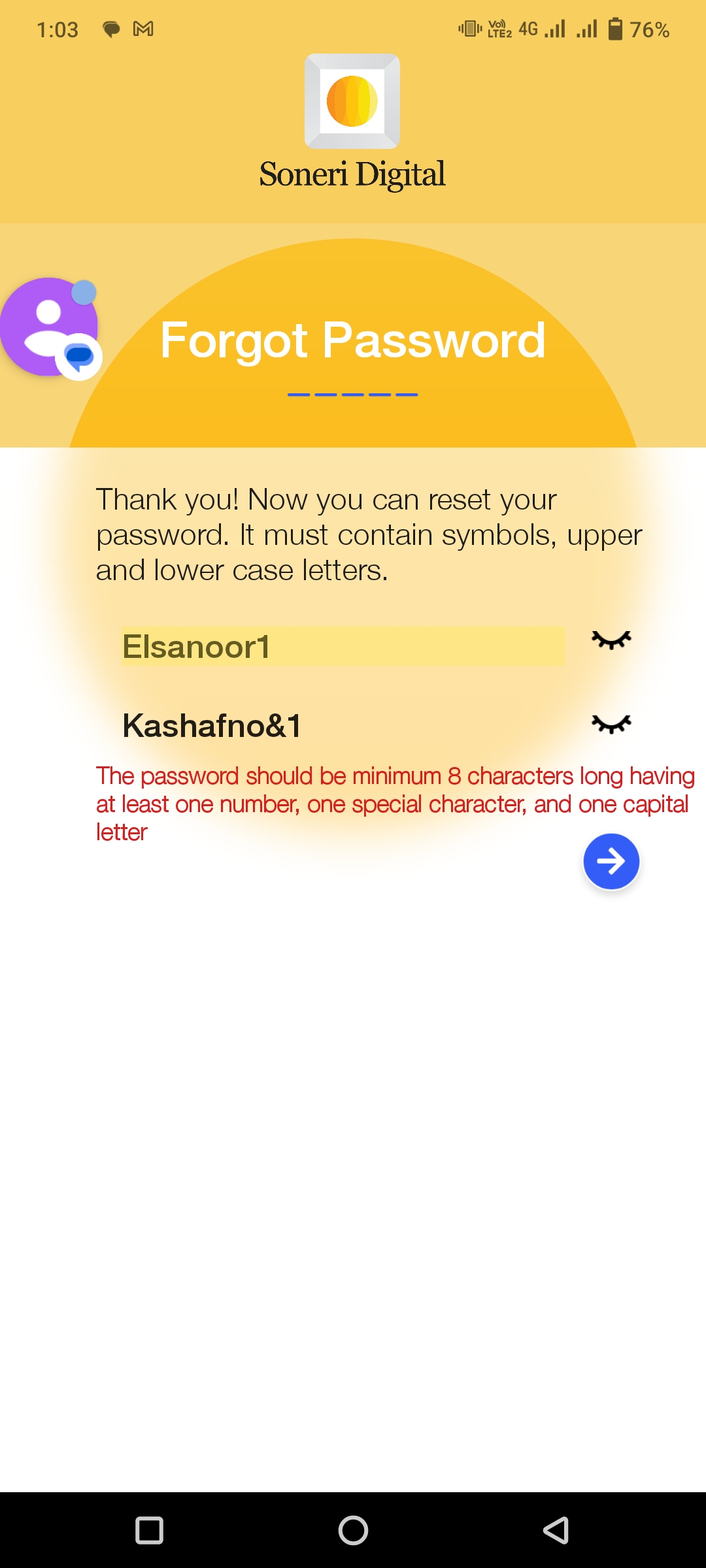
Task: Open the floating chat bubble
Action: tap(51, 328)
